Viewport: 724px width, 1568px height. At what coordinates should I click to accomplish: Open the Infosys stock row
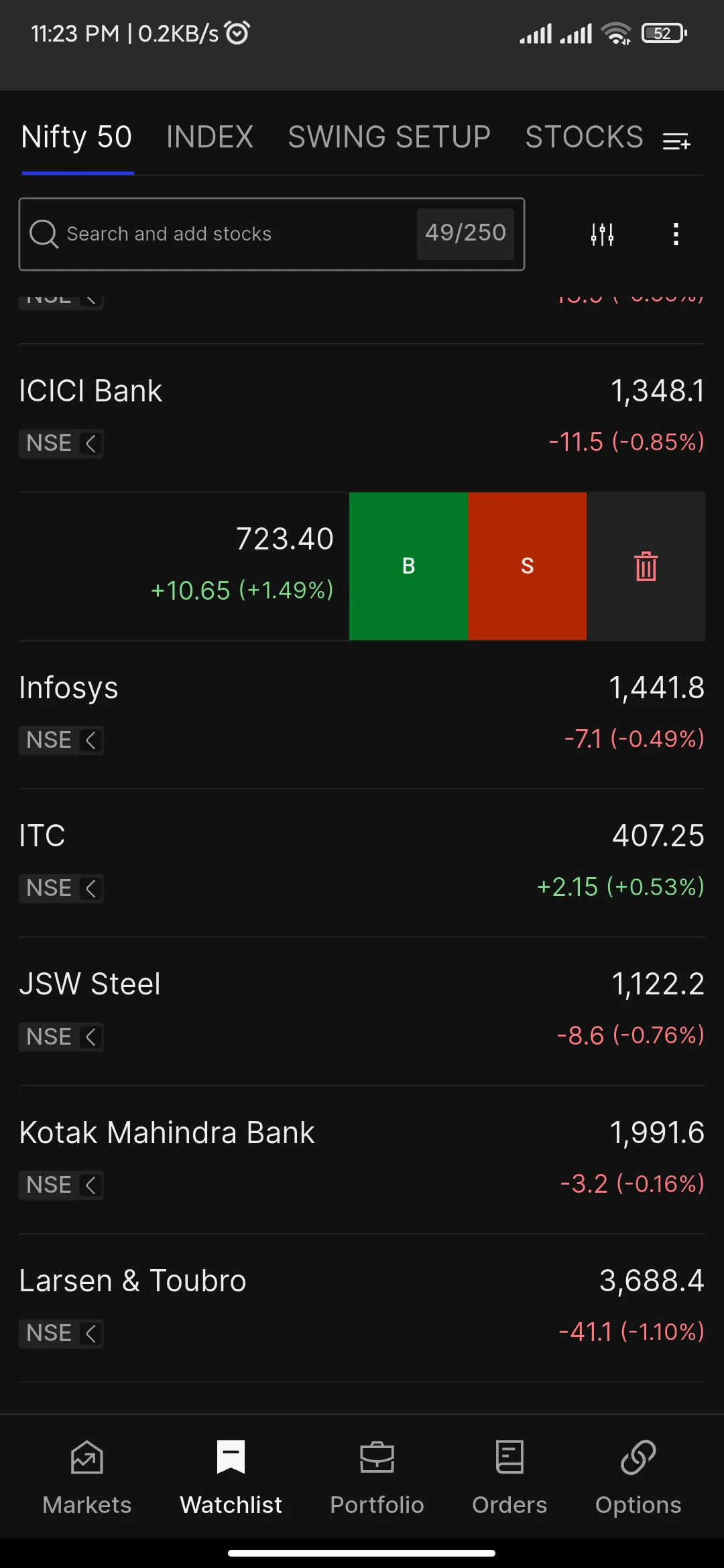tap(362, 714)
